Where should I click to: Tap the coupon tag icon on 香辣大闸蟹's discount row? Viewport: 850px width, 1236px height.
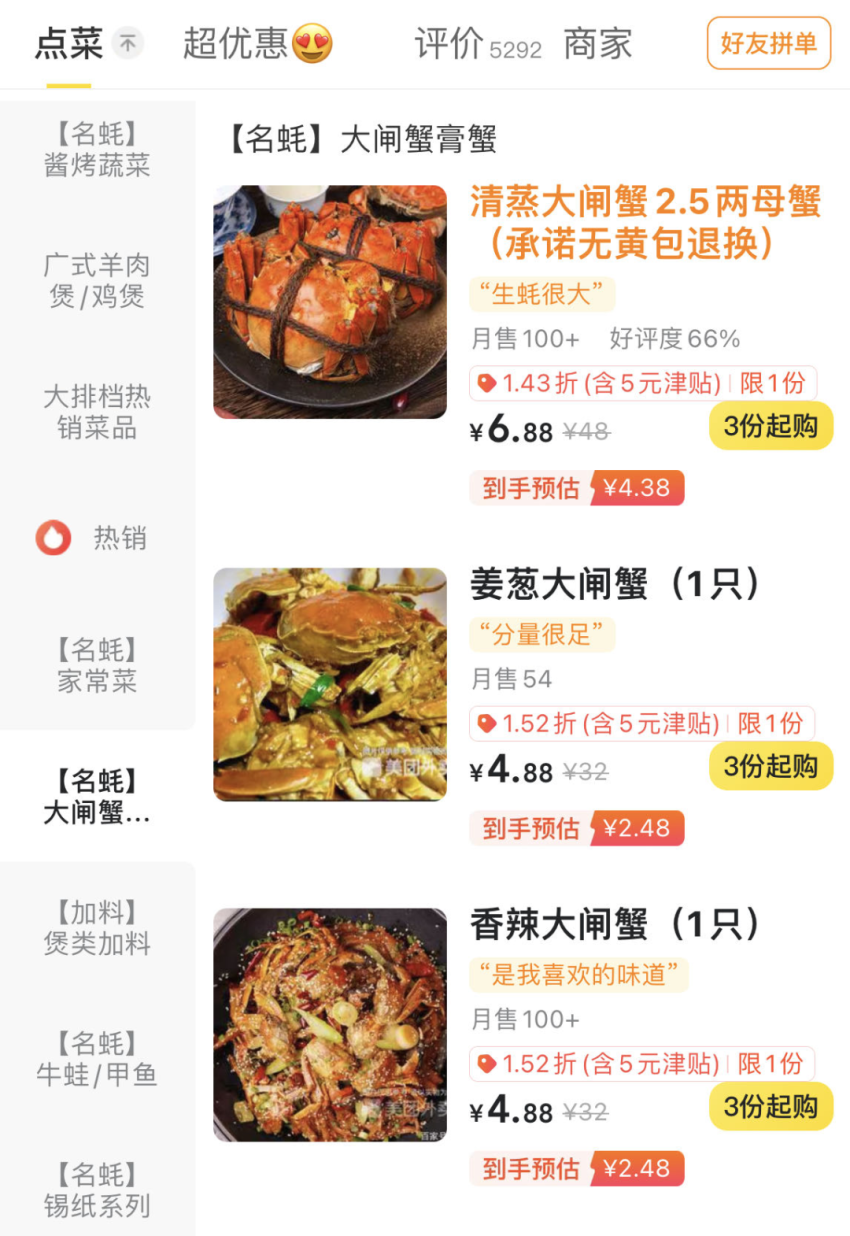485,1065
